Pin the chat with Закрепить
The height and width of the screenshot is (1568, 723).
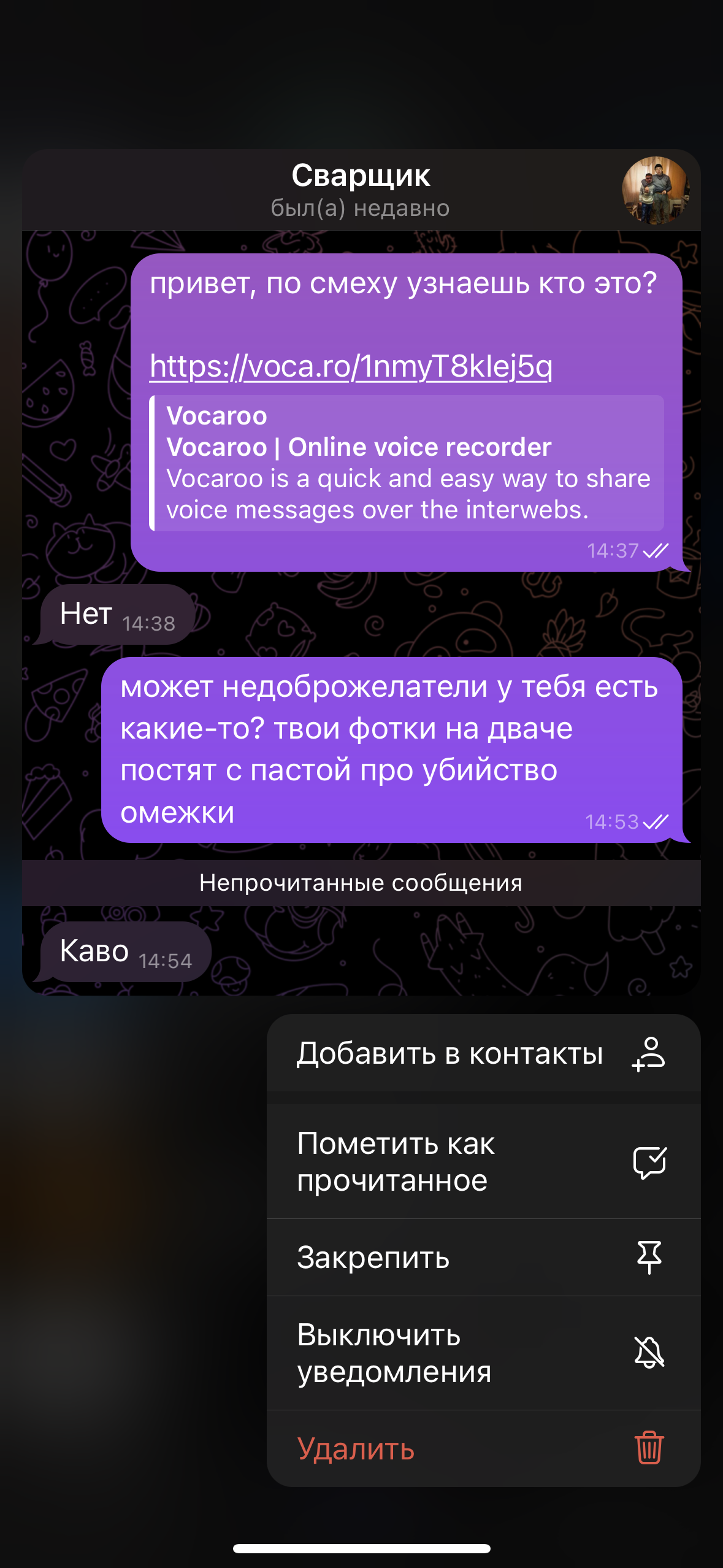point(483,1258)
